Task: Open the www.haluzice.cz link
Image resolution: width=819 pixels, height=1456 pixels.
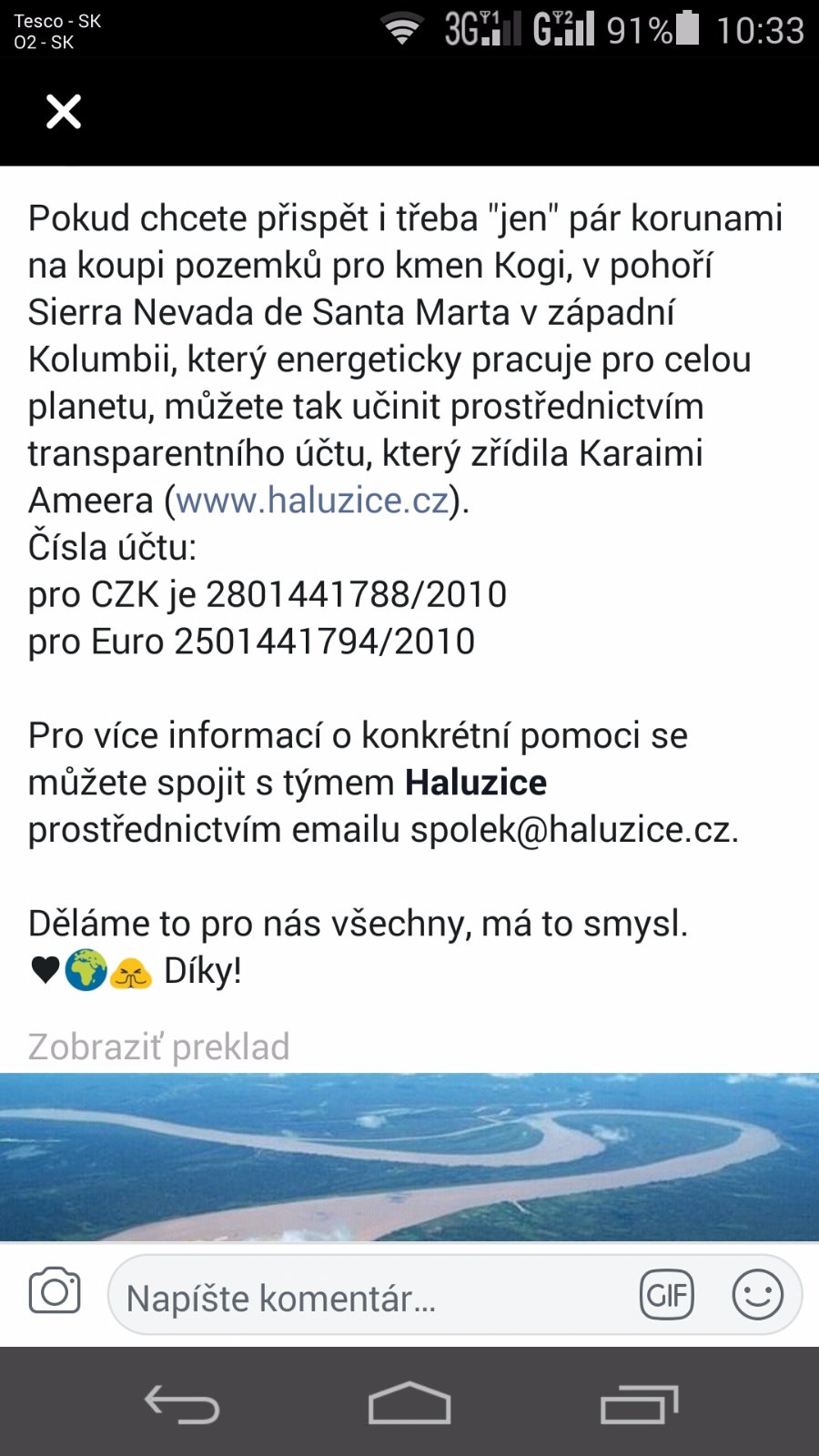Action: pyautogui.click(x=312, y=500)
